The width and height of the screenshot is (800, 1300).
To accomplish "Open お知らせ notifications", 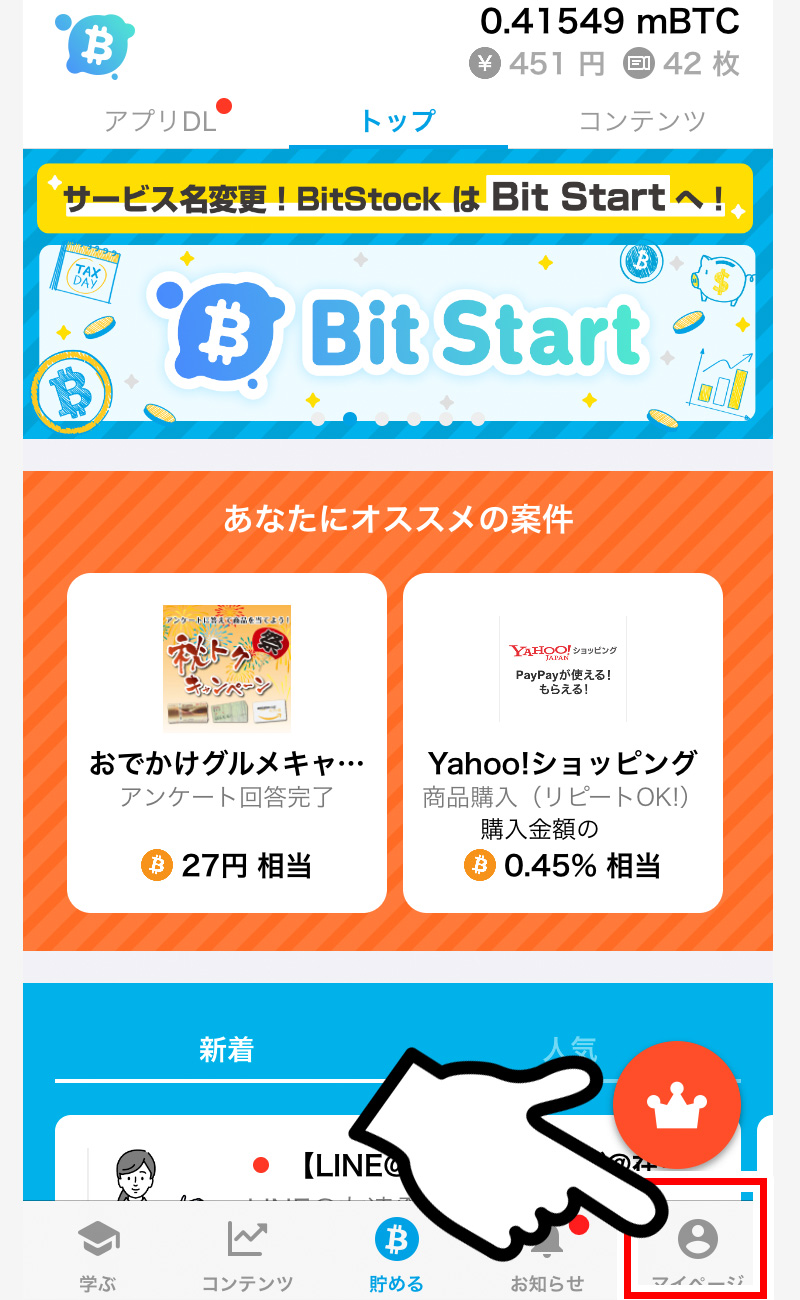I will coord(547,1255).
